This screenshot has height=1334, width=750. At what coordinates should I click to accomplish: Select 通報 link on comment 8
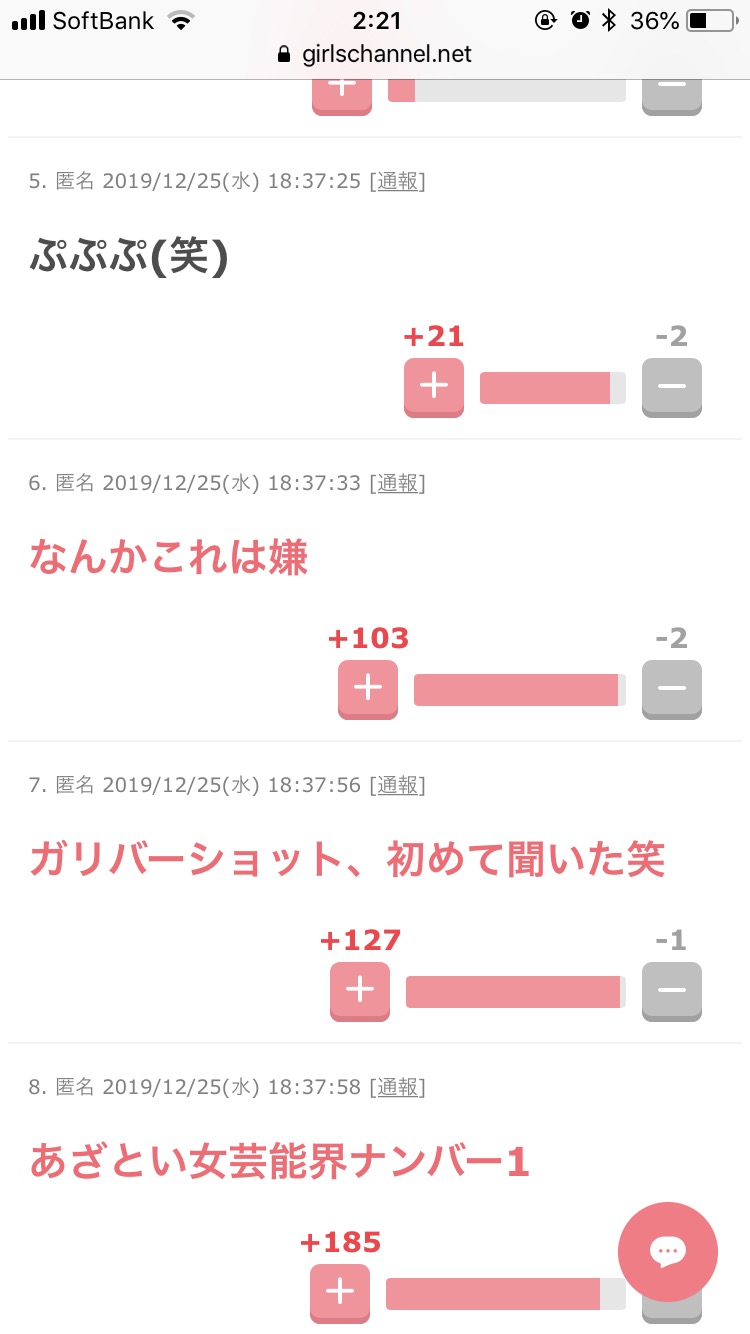click(397, 1087)
